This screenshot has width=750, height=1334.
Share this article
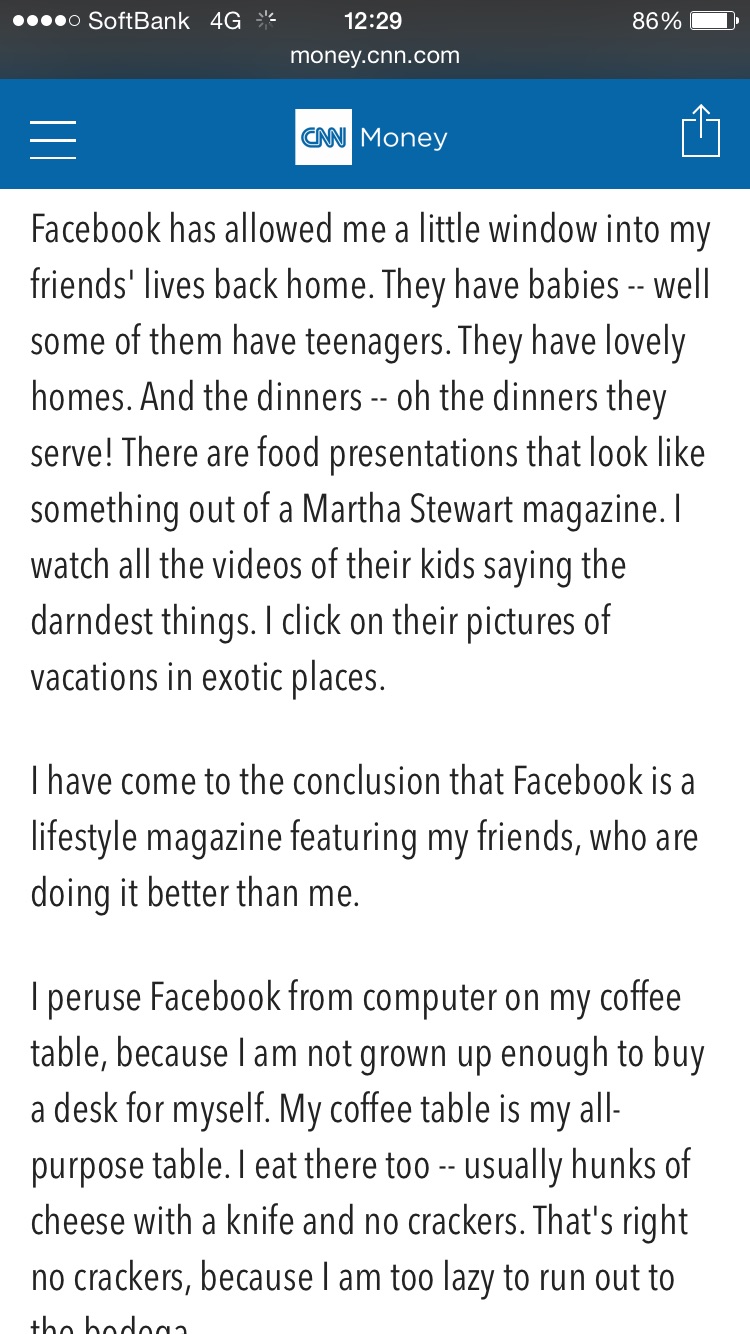click(x=700, y=131)
